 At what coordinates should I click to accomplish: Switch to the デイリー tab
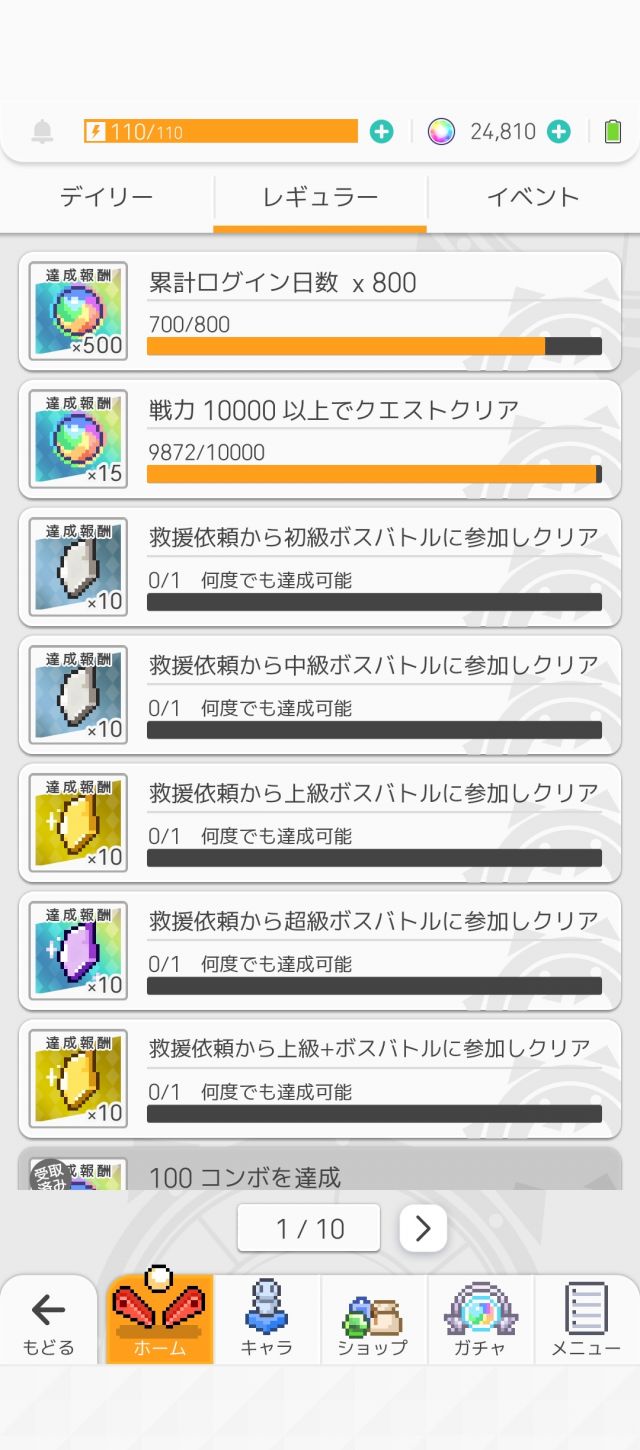tap(107, 197)
